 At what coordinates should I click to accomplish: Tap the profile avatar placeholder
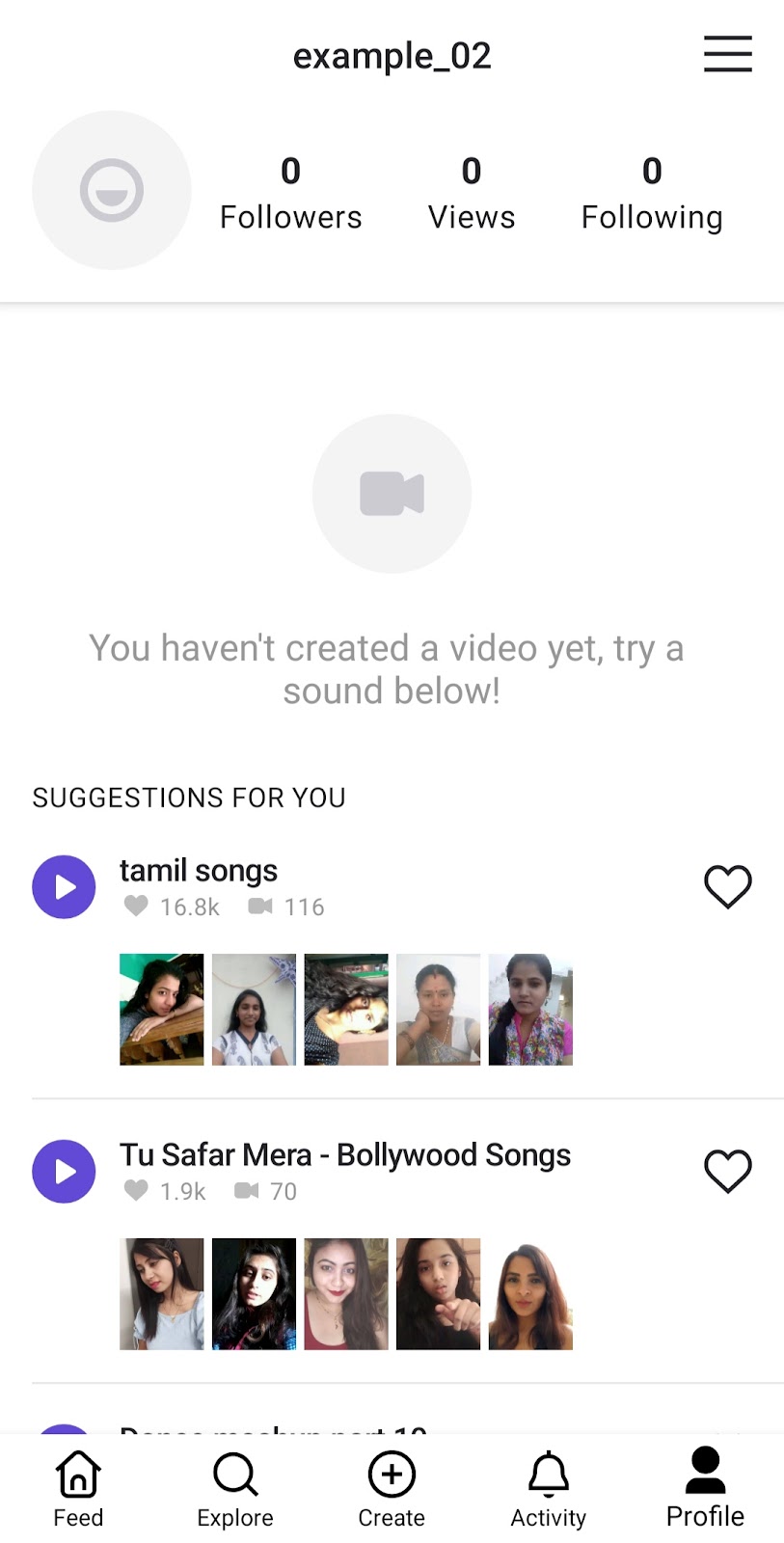click(x=112, y=190)
